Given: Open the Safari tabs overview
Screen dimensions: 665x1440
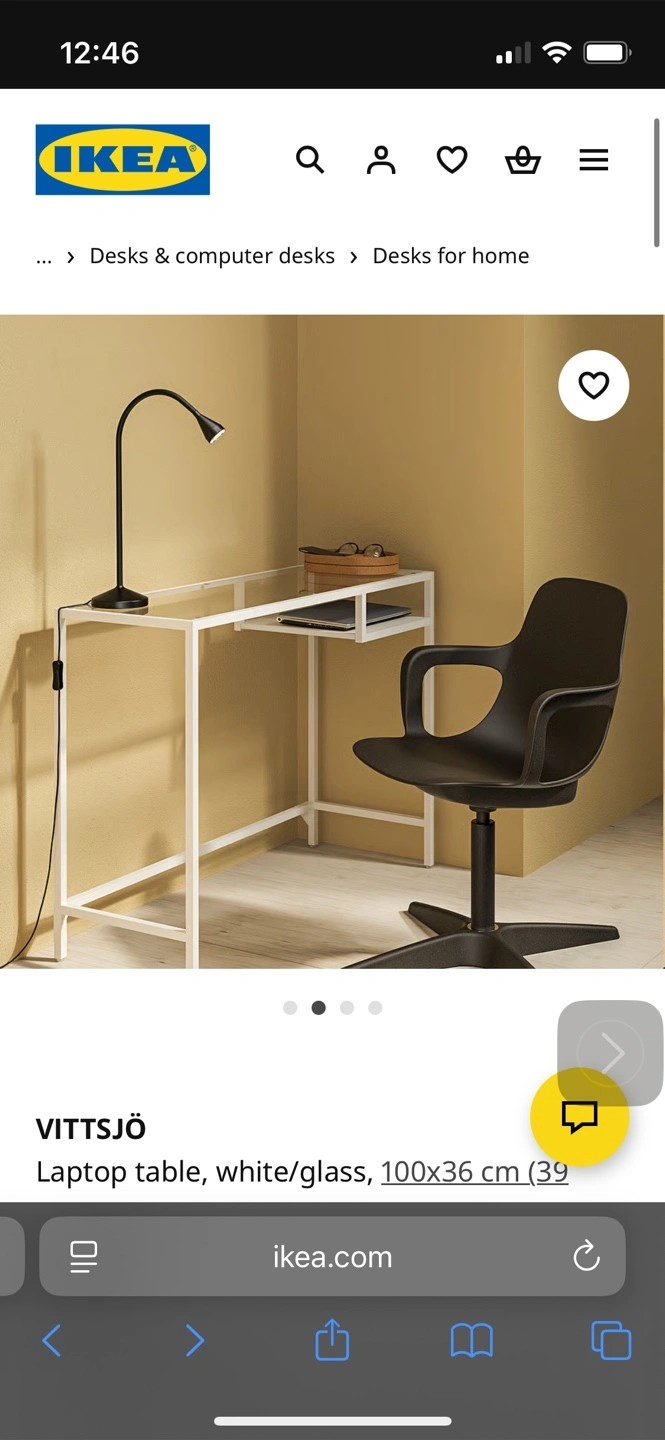Looking at the screenshot, I should (x=611, y=1340).
